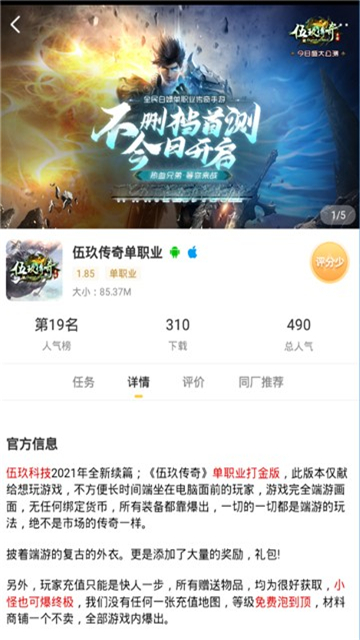
Task: Select the 详情 tab
Action: click(138, 382)
